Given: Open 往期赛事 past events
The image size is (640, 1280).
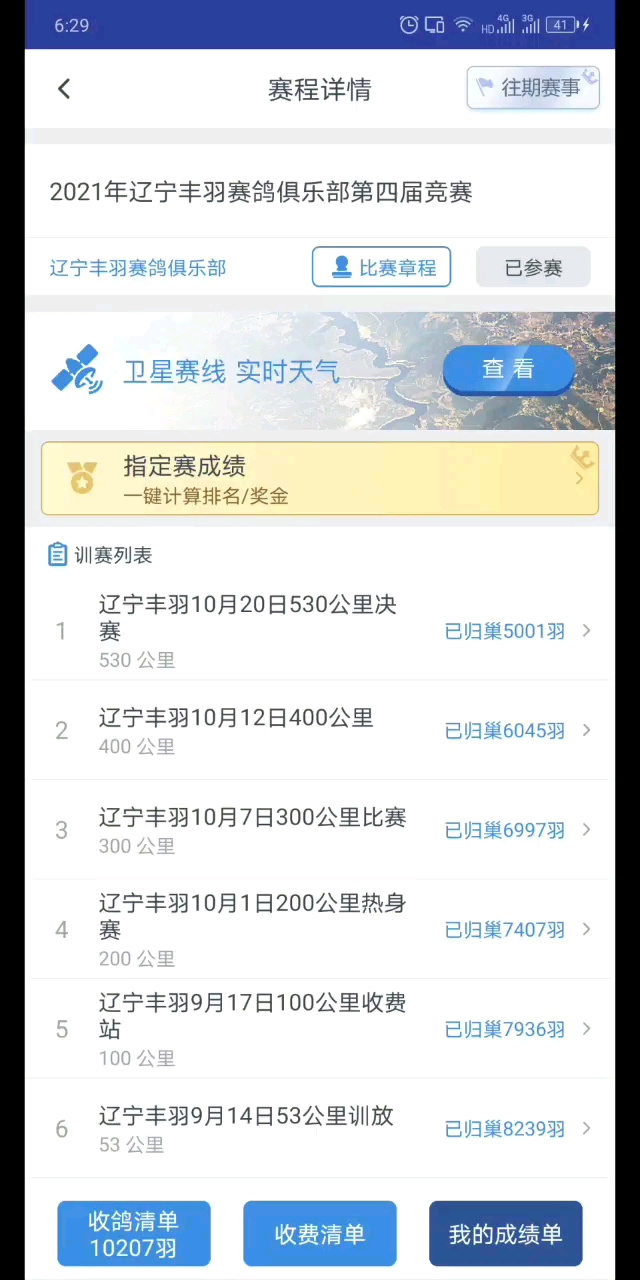Looking at the screenshot, I should 532,88.
